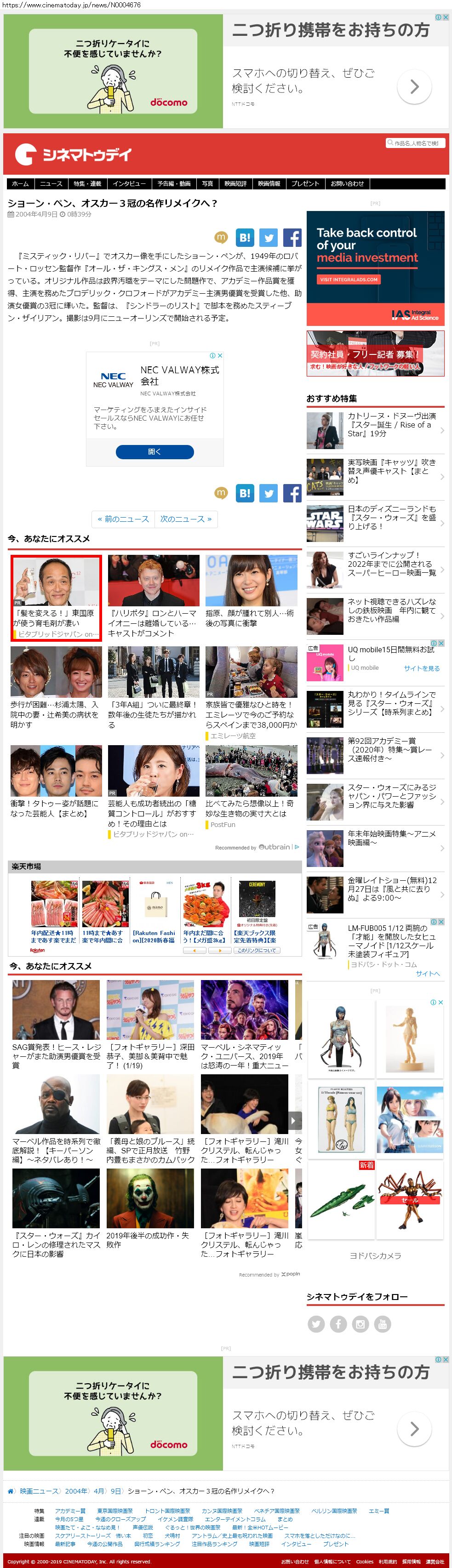Screen dimensions: 452x1568
Task: Open the 3年A組 最終章 article
Action: tap(153, 687)
